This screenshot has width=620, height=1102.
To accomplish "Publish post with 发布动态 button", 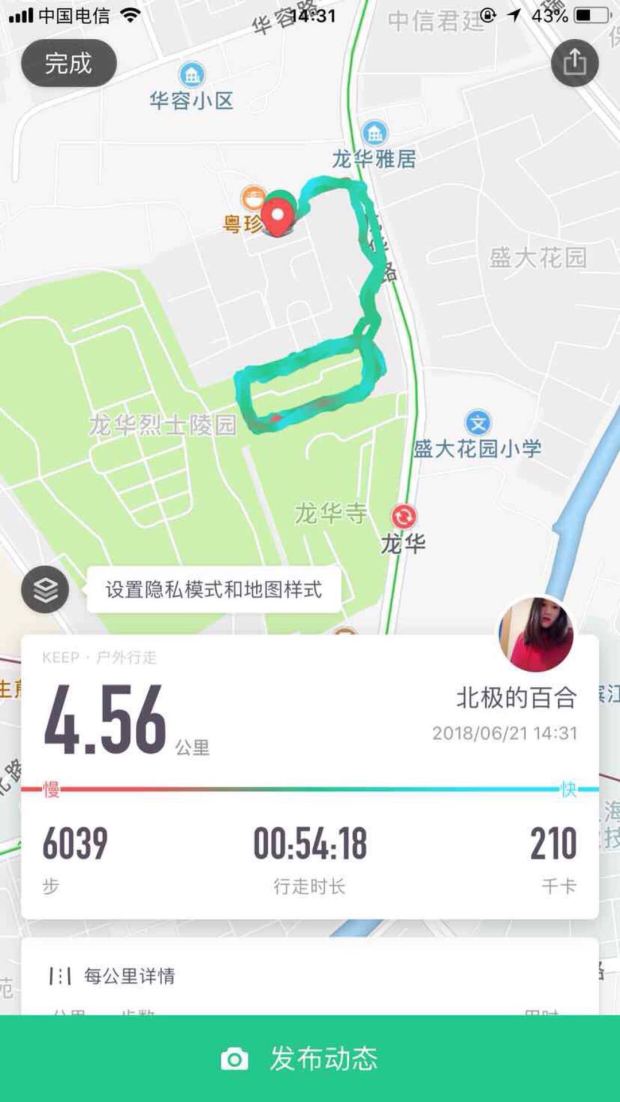I will [x=310, y=1058].
